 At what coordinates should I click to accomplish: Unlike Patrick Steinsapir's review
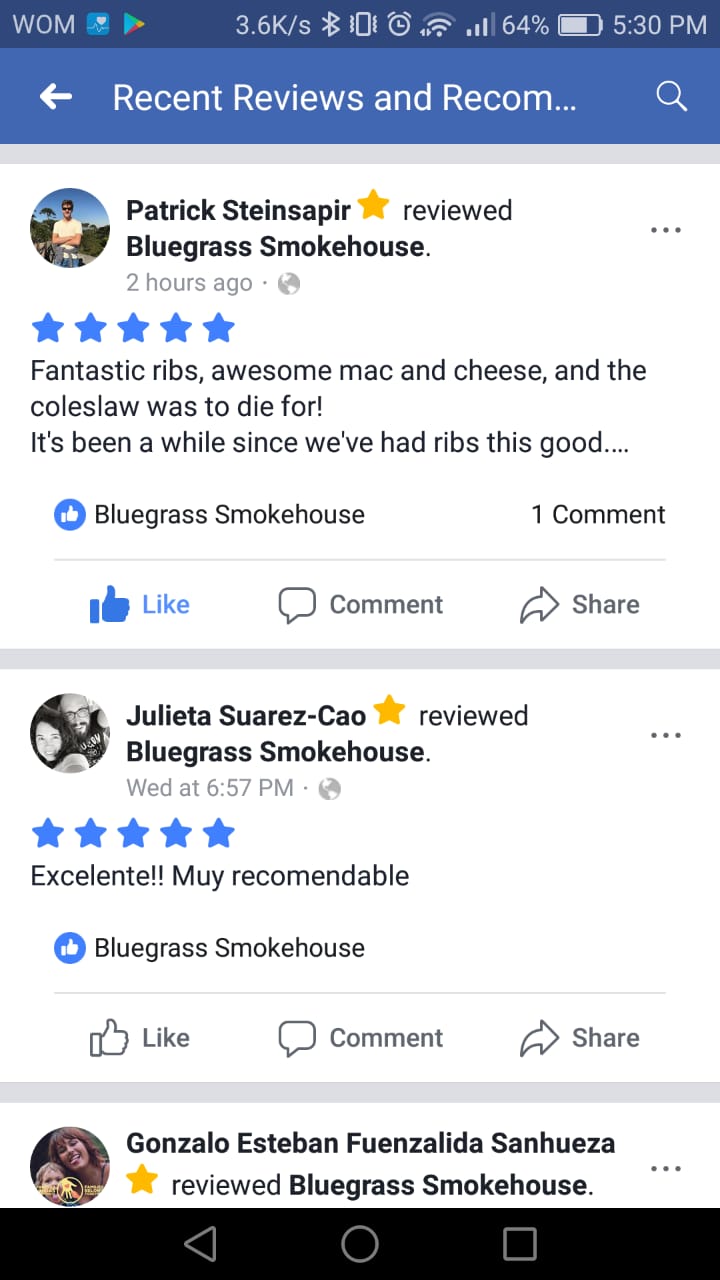[x=140, y=604]
